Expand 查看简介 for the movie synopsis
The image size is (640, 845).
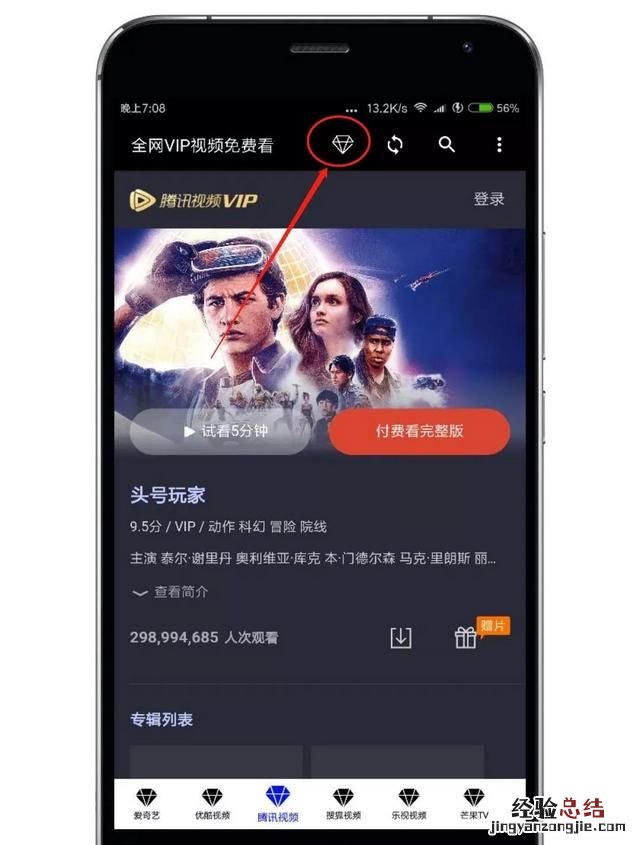pos(171,592)
